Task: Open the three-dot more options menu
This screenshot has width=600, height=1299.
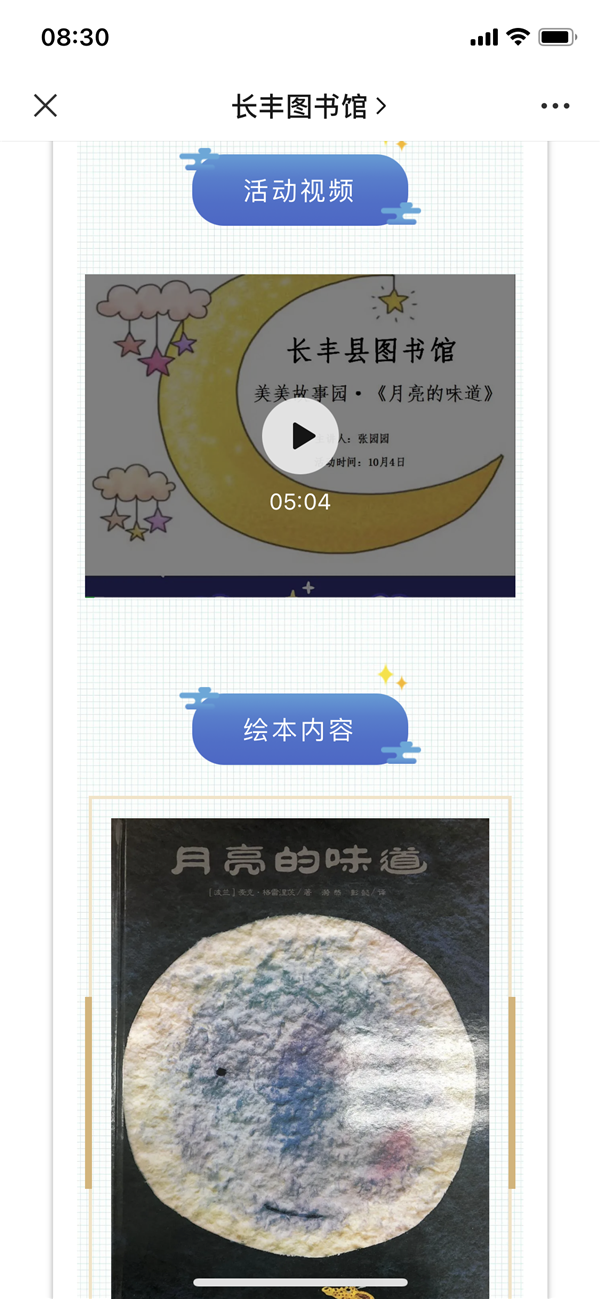Action: (x=554, y=106)
